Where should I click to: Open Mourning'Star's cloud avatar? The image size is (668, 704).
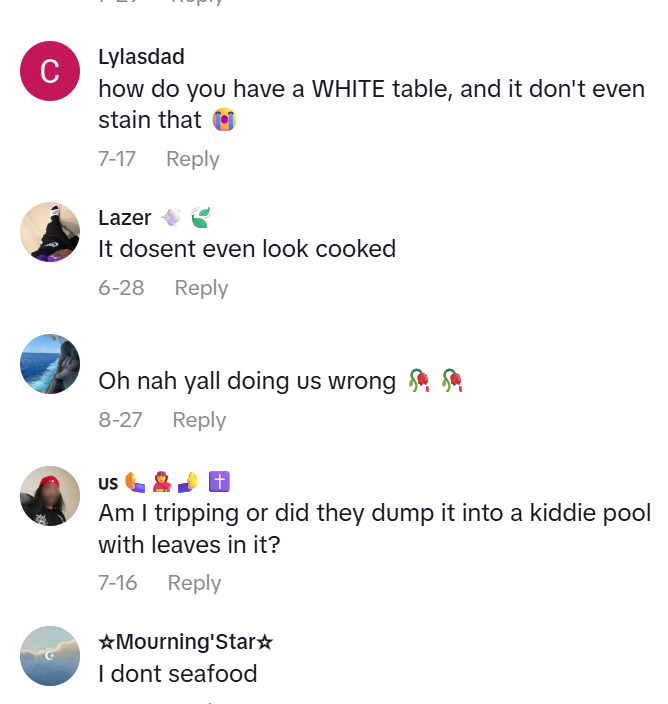coord(50,656)
